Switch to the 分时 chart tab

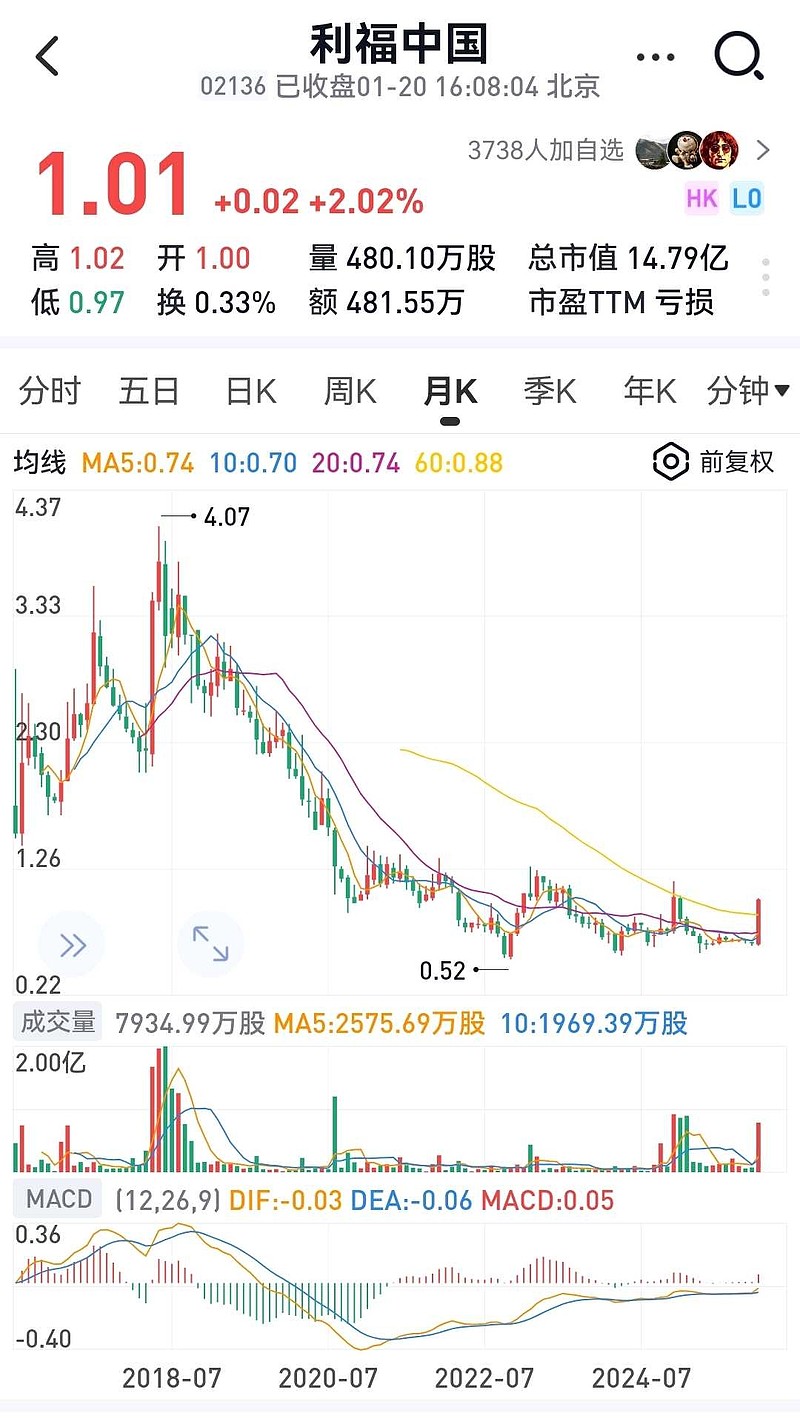(49, 391)
